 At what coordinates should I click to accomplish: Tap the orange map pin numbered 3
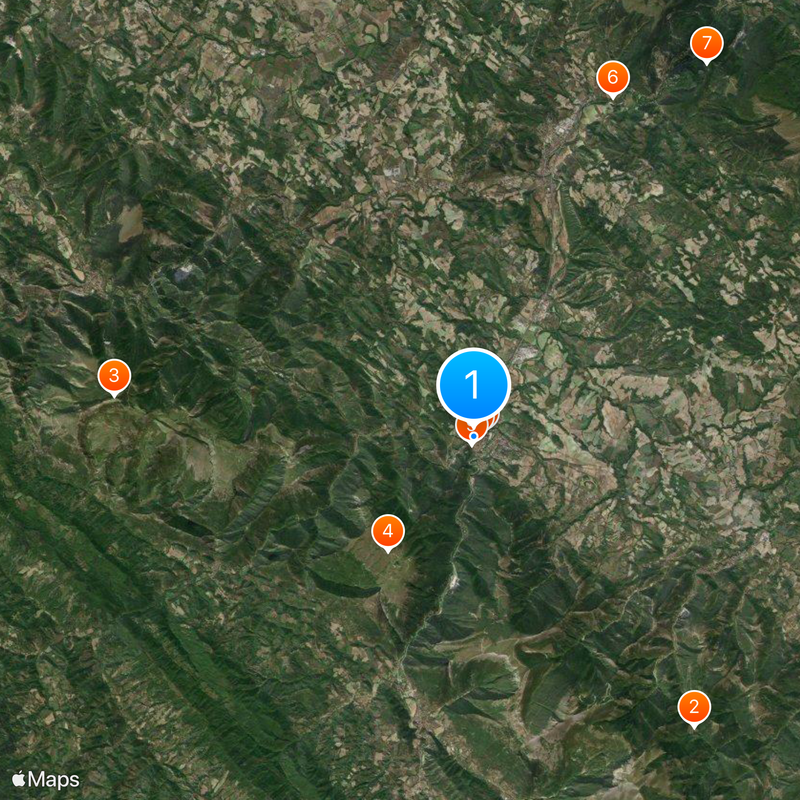click(x=114, y=376)
